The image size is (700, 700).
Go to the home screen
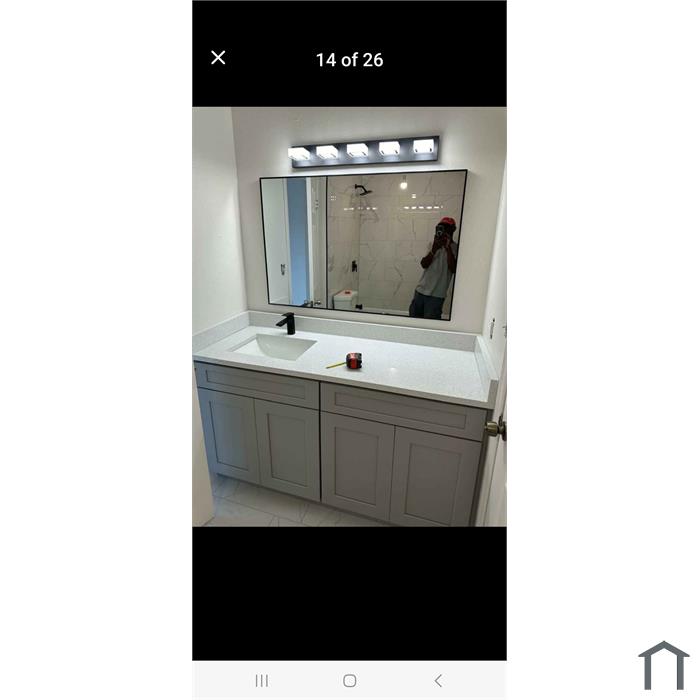[x=349, y=681]
